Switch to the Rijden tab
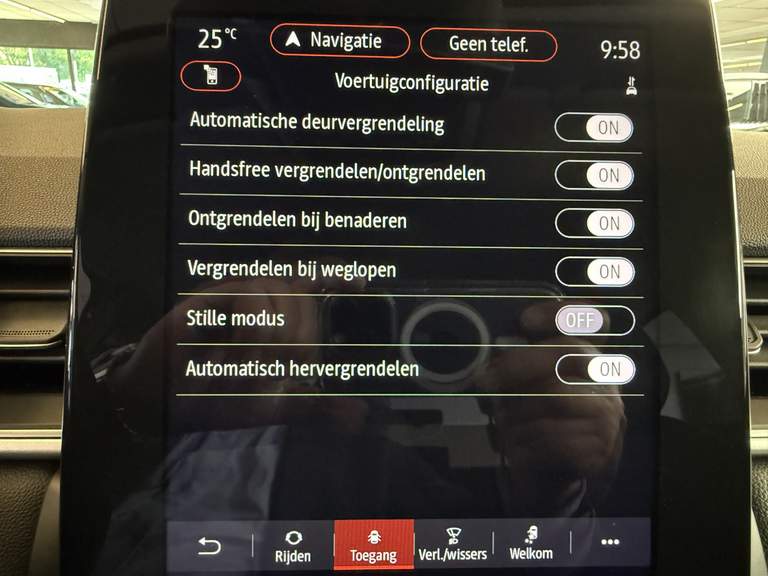Viewport: 768px width, 576px height. (x=293, y=545)
